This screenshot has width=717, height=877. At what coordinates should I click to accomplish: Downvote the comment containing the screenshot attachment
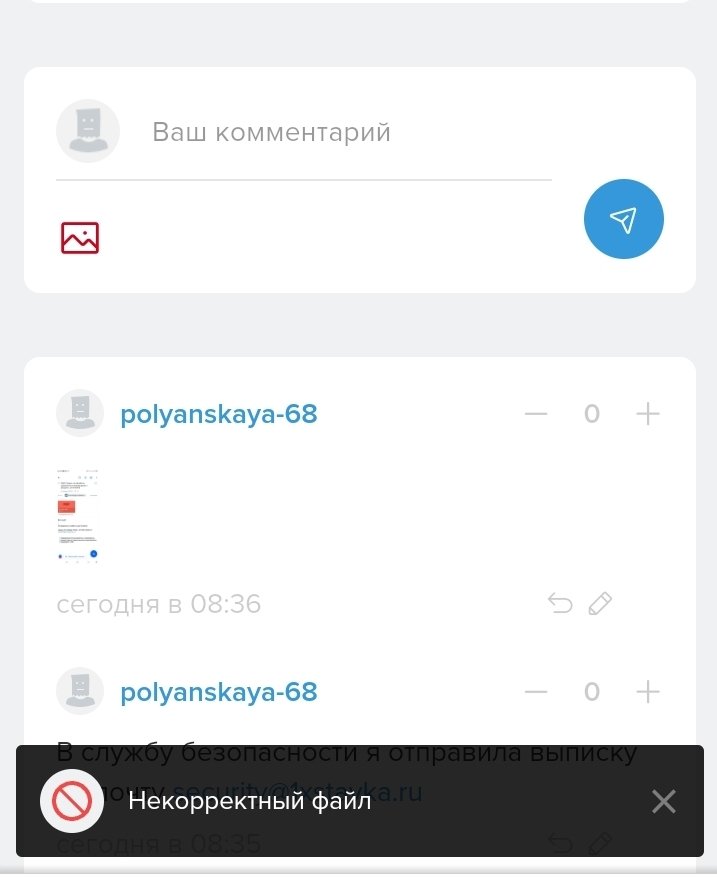(x=536, y=414)
